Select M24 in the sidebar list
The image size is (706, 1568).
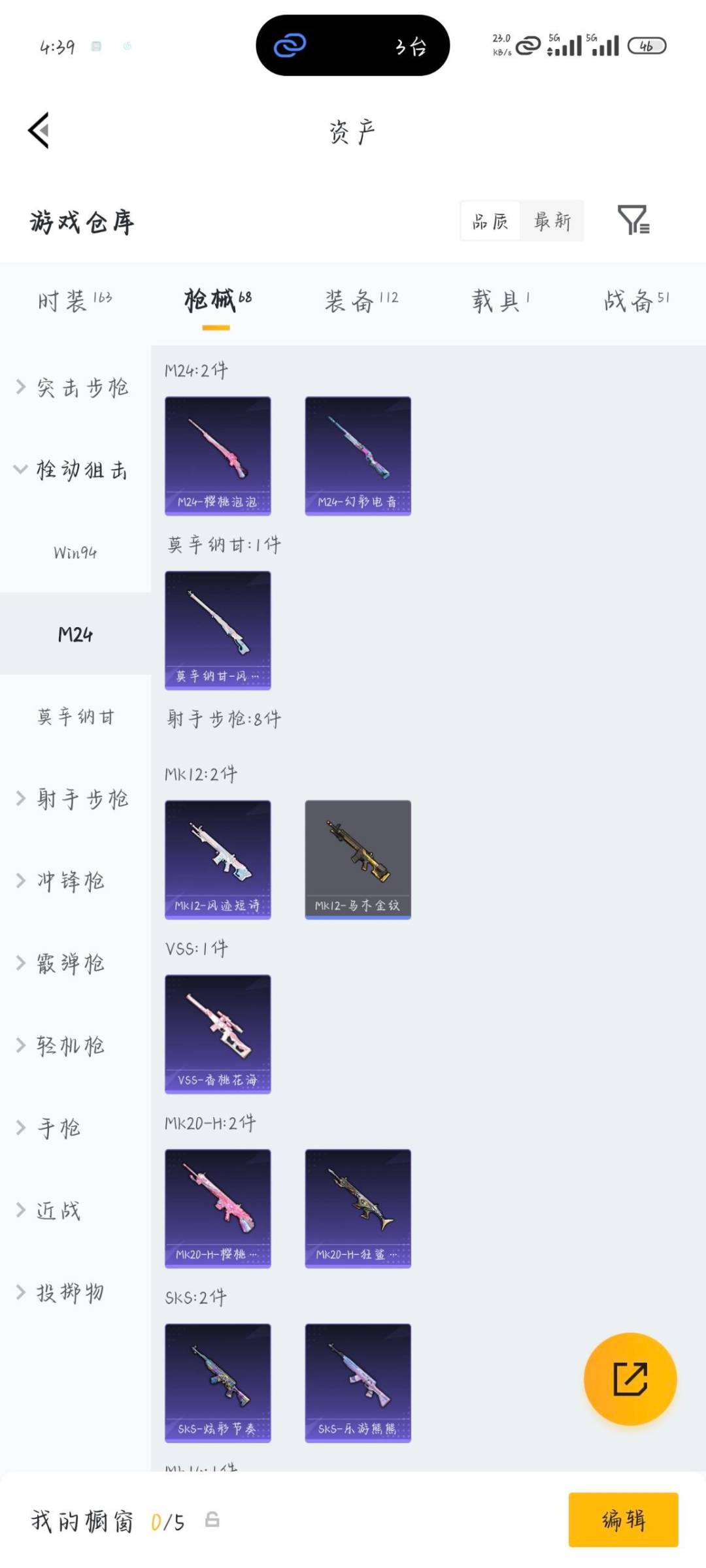click(x=74, y=634)
